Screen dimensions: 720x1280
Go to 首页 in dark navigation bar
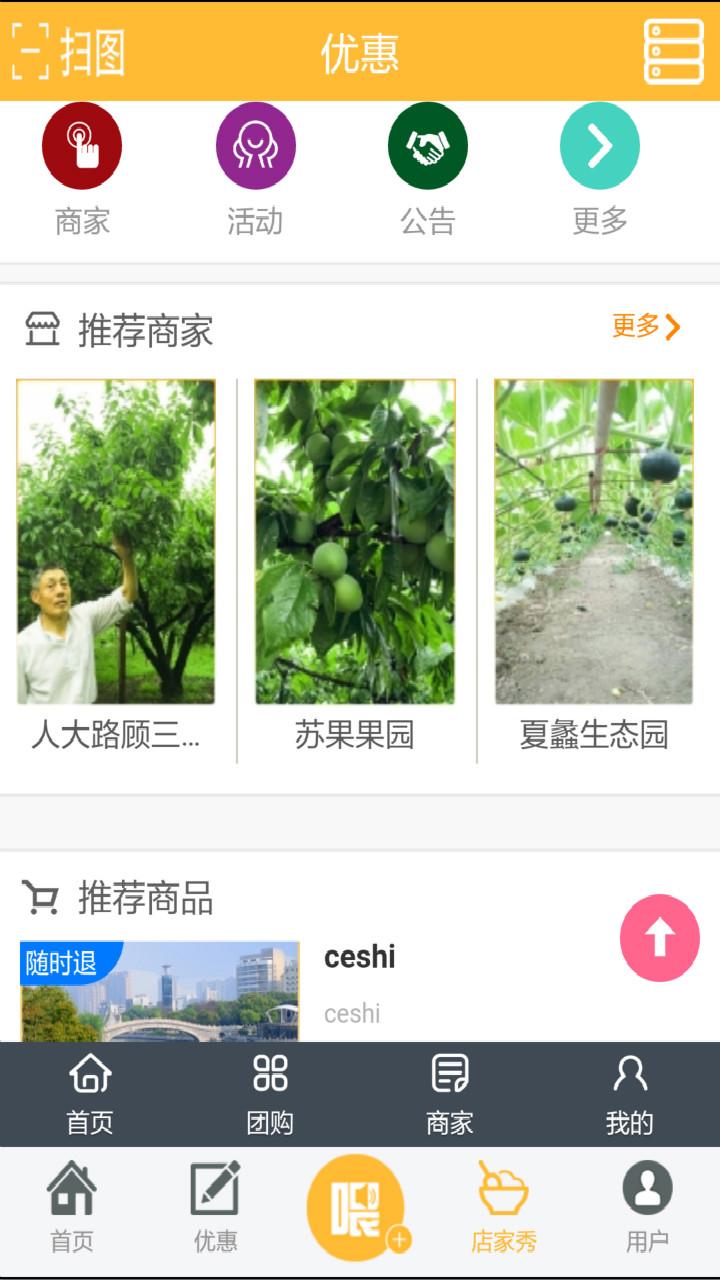[x=90, y=1094]
